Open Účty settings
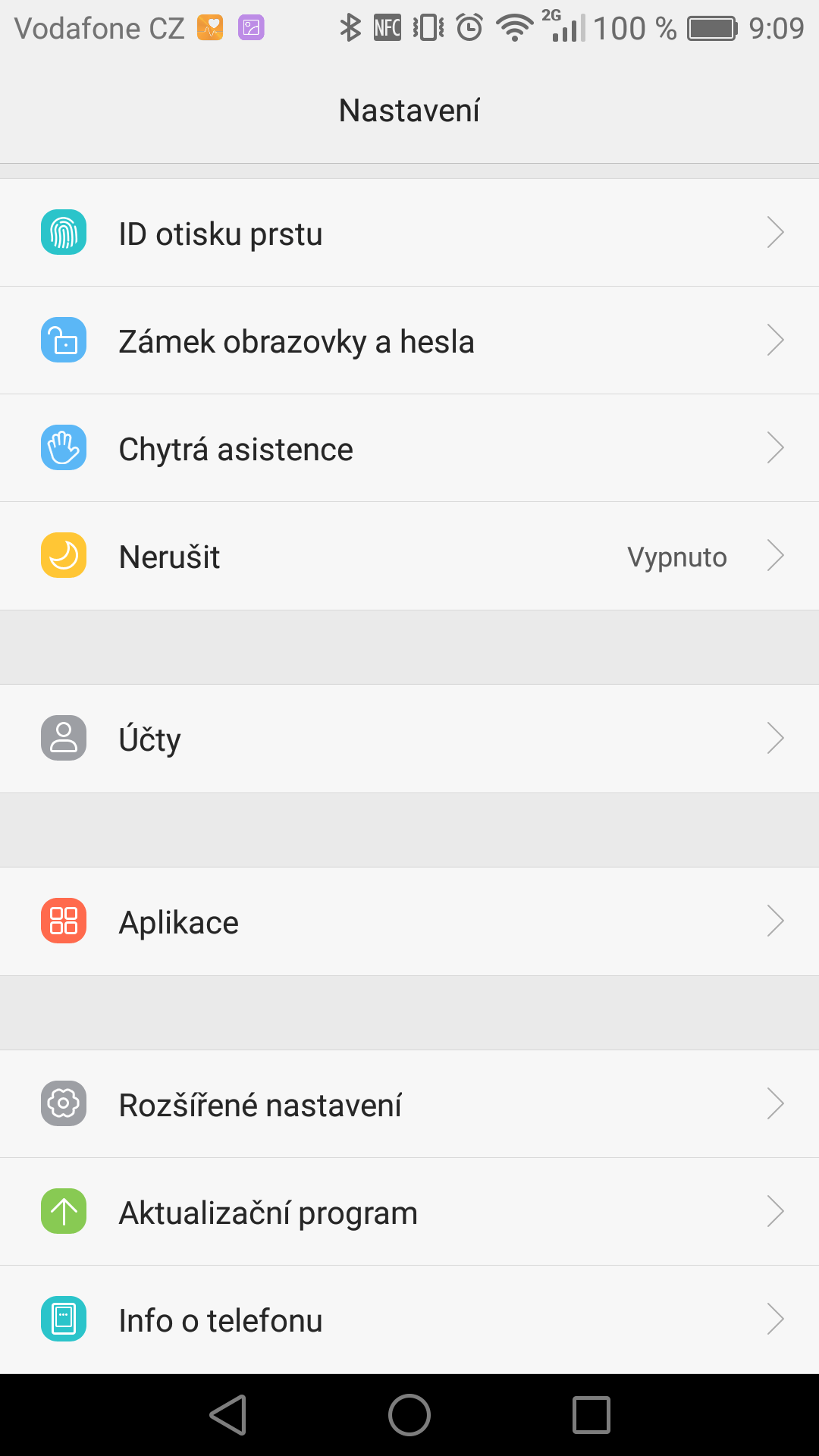This screenshot has height=1456, width=819. click(x=409, y=739)
